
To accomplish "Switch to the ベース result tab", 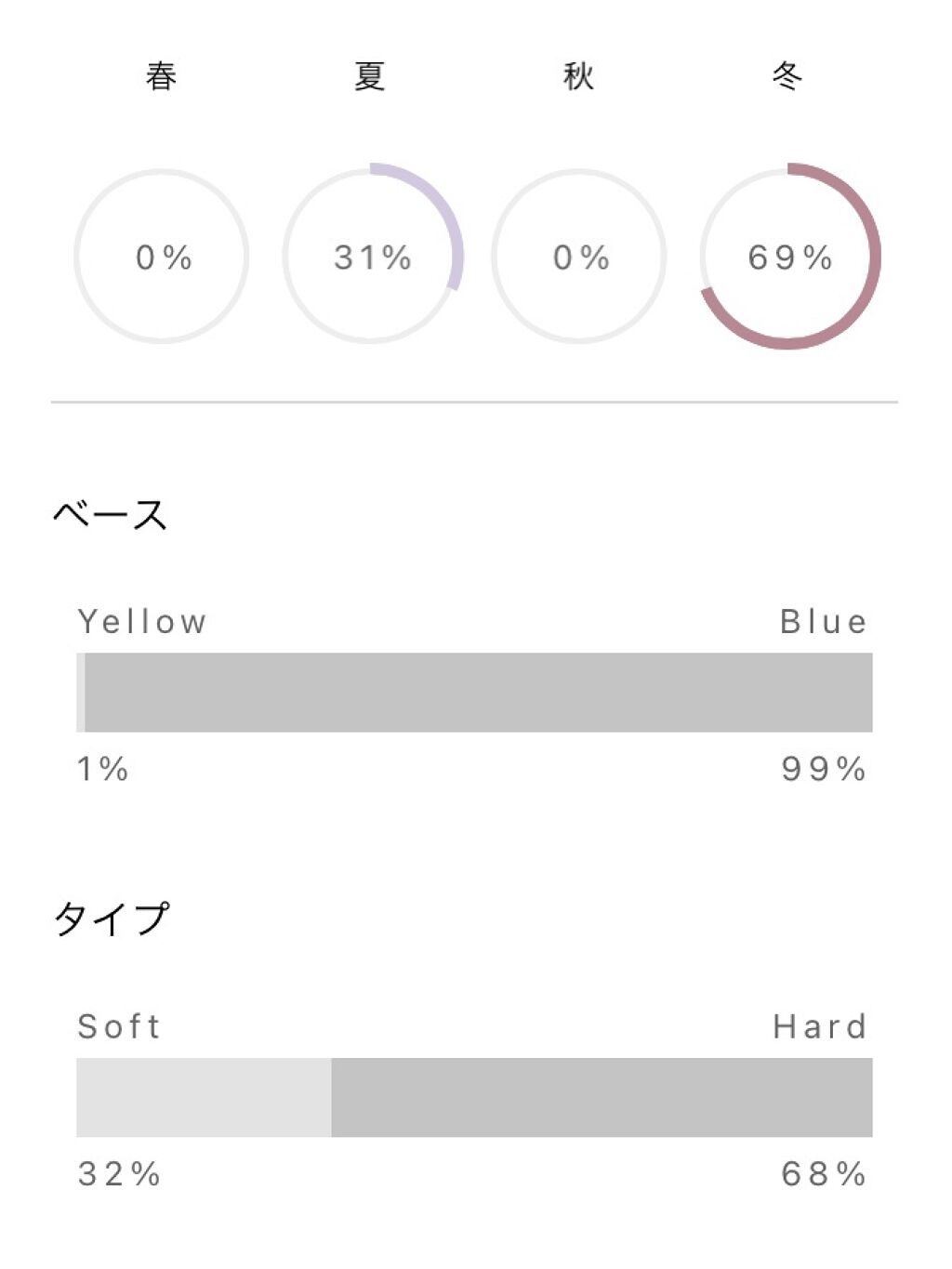I will pyautogui.click(x=110, y=513).
